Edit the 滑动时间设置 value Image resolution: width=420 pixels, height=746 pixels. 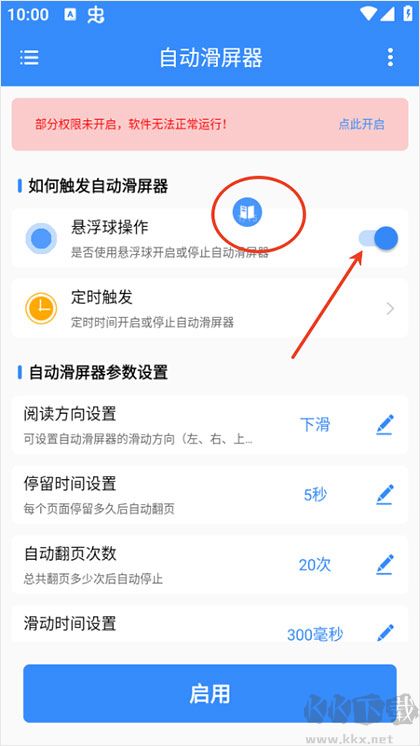coord(385,633)
